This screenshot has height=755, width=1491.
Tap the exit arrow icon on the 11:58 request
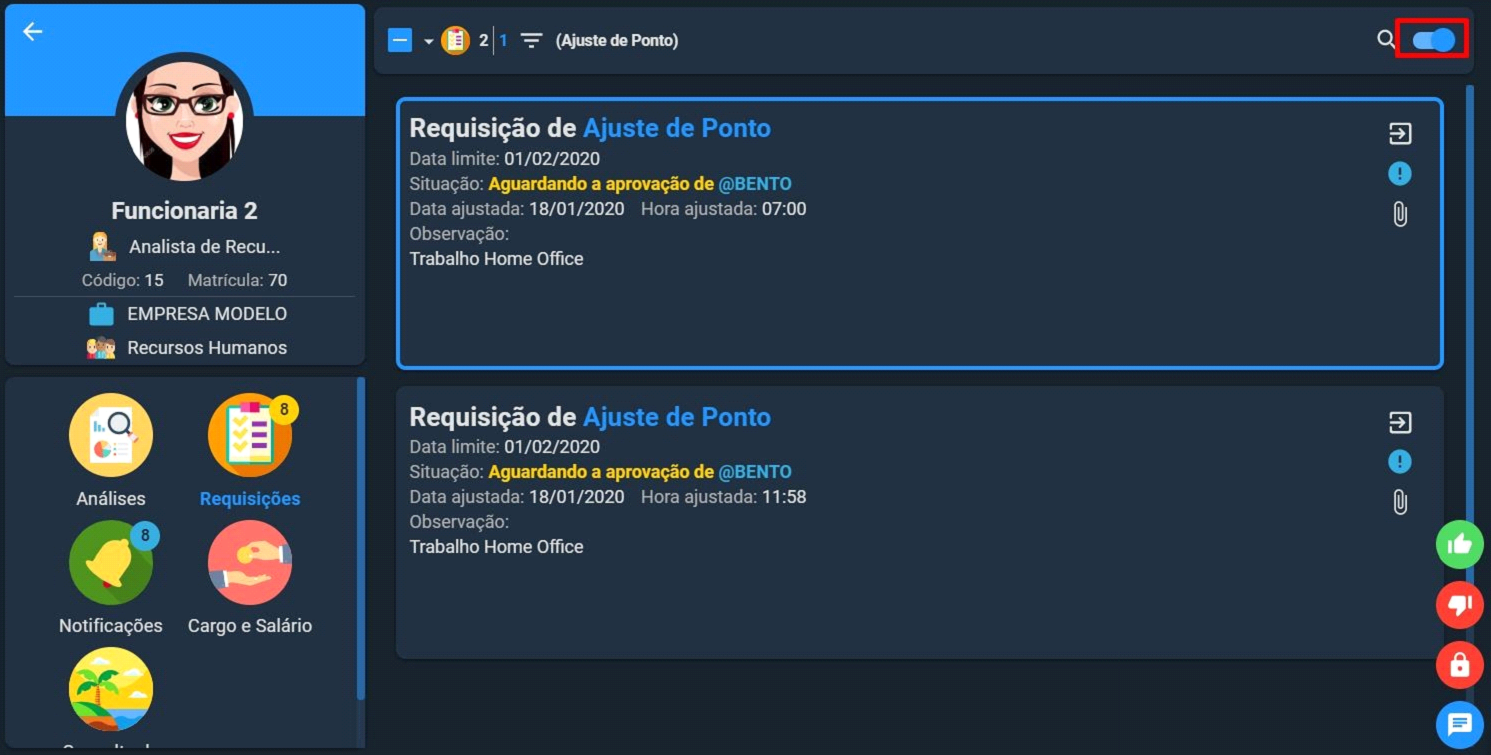[x=1400, y=422]
